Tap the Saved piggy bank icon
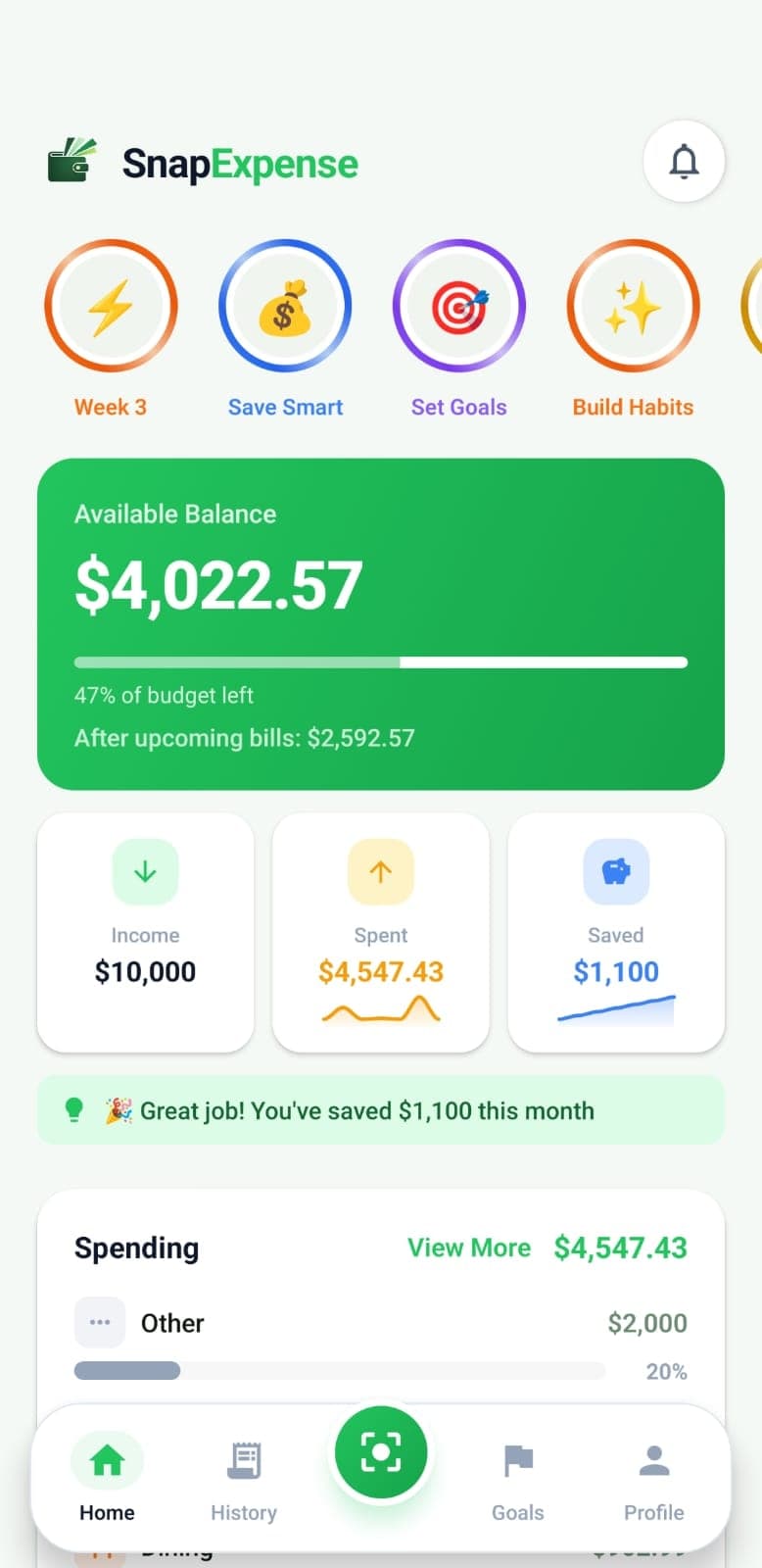 point(615,871)
